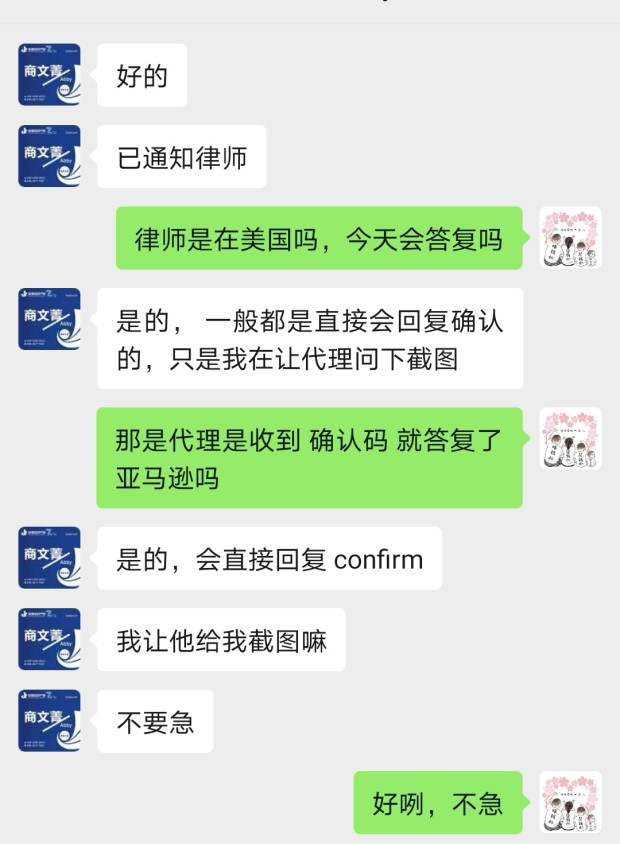Open sender's avatar beside message 好的

pos(49,75)
